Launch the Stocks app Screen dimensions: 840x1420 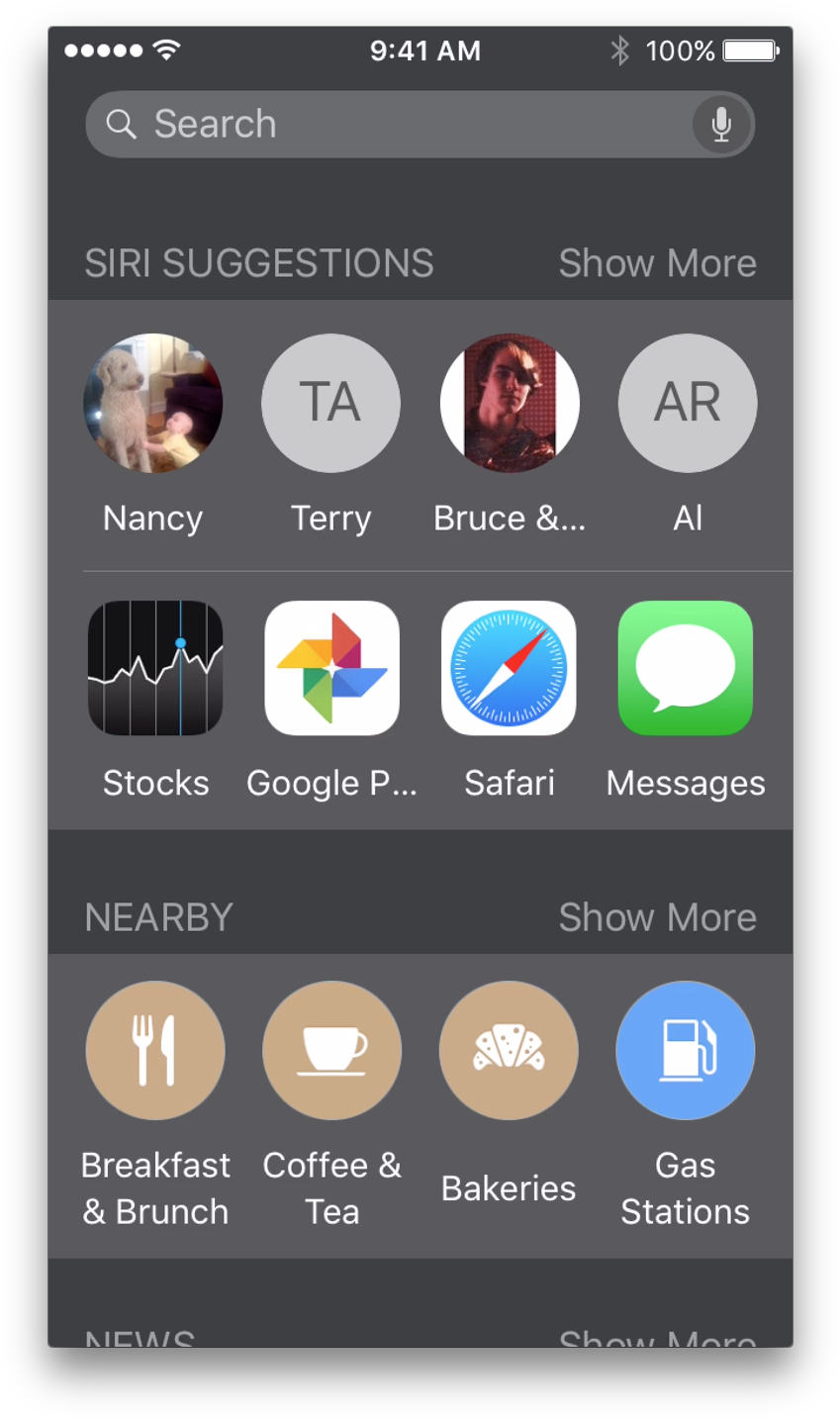pyautogui.click(x=155, y=668)
